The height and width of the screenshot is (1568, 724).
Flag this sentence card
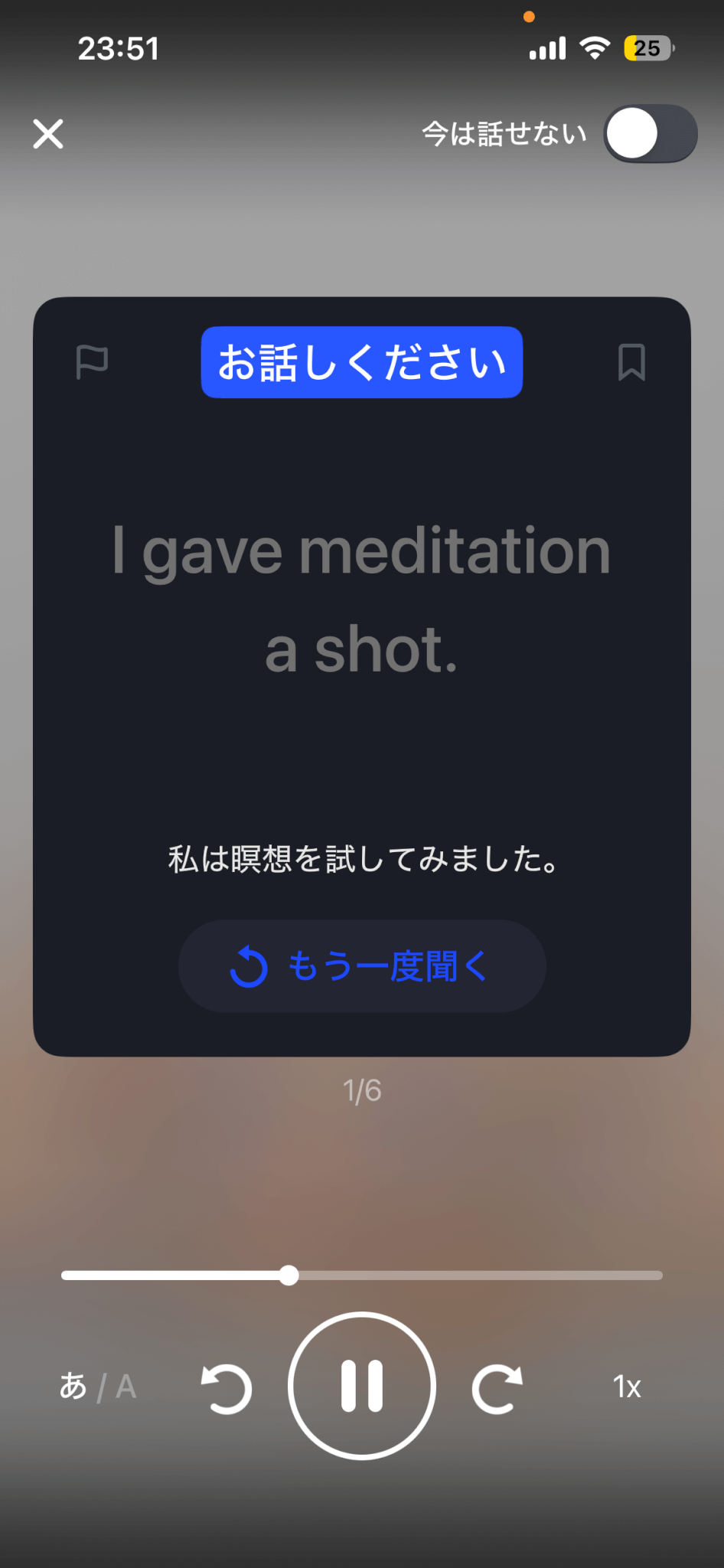(93, 362)
